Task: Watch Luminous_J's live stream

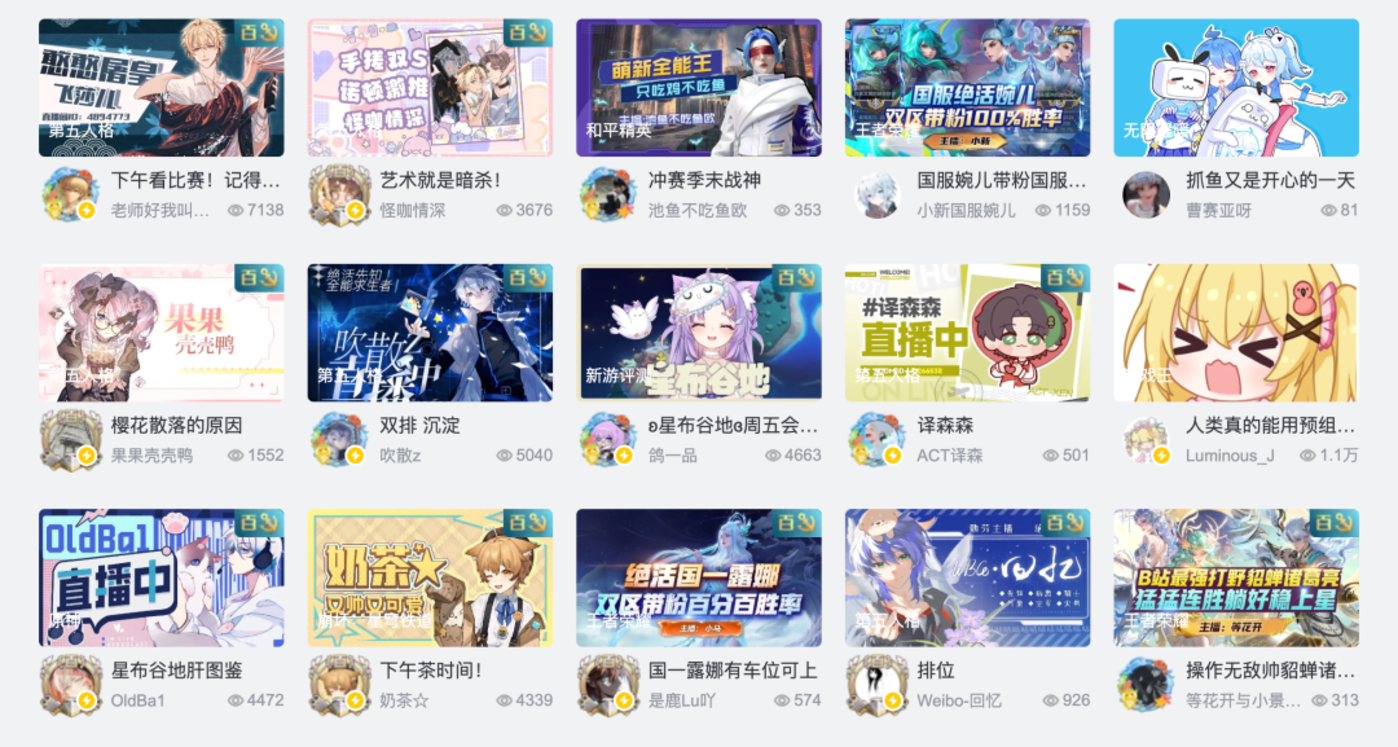Action: (1236, 333)
